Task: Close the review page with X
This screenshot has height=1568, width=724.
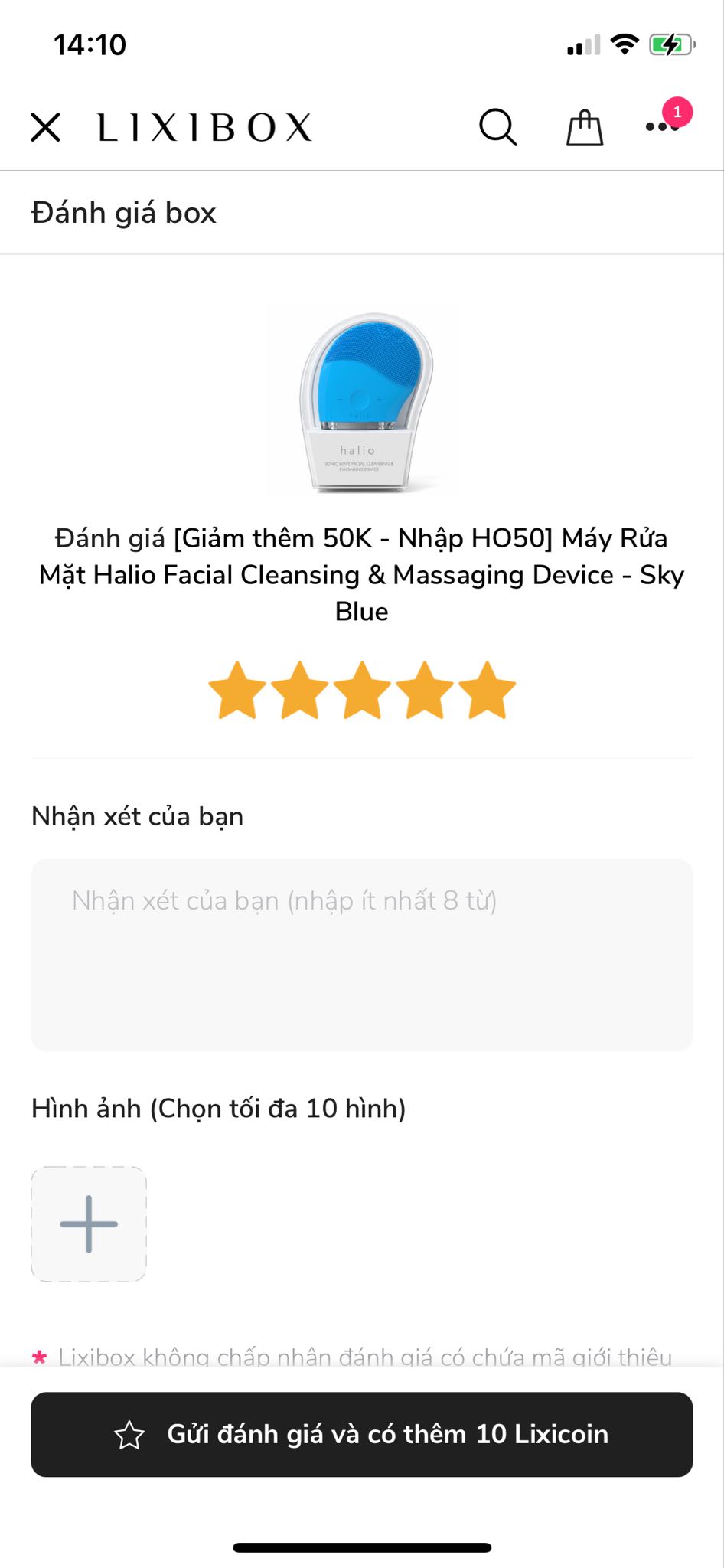Action: pos(45,127)
